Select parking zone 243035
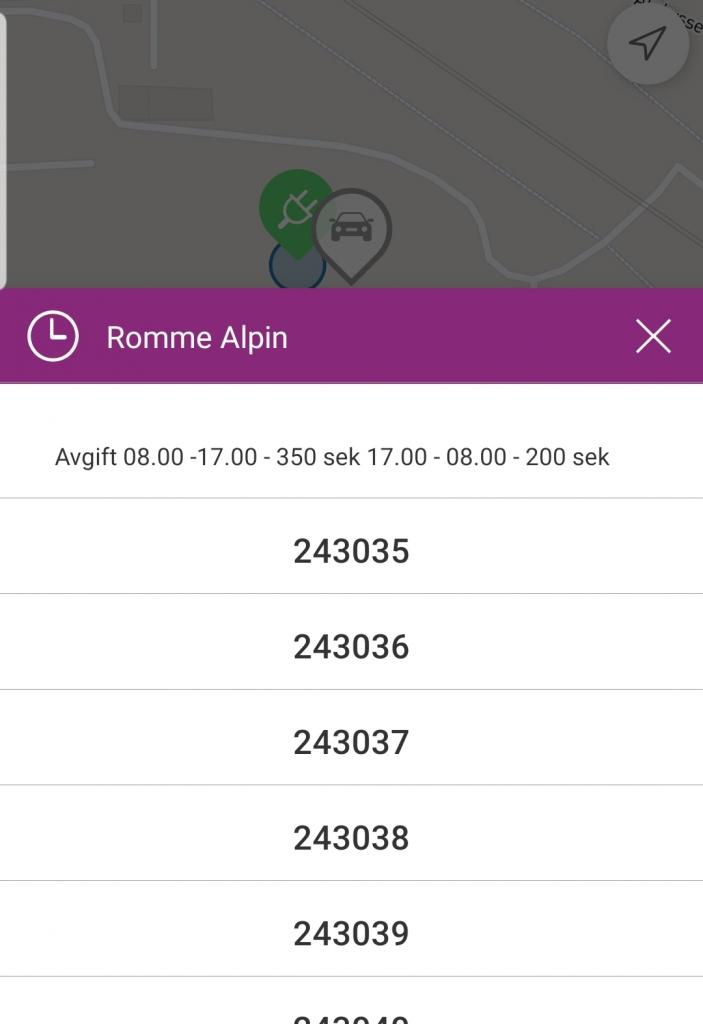Image resolution: width=703 pixels, height=1024 pixels. pyautogui.click(x=351, y=551)
